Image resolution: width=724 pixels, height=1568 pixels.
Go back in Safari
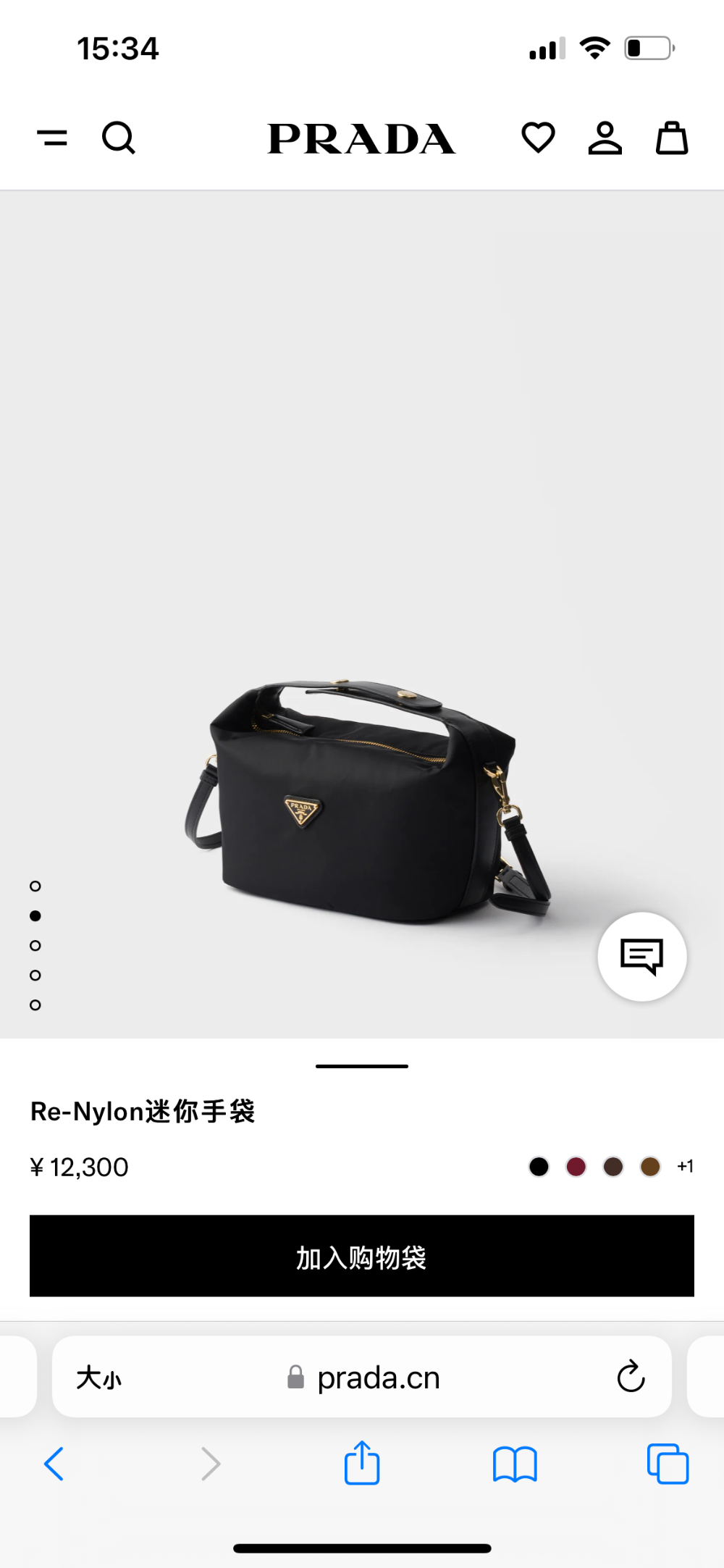[54, 1464]
